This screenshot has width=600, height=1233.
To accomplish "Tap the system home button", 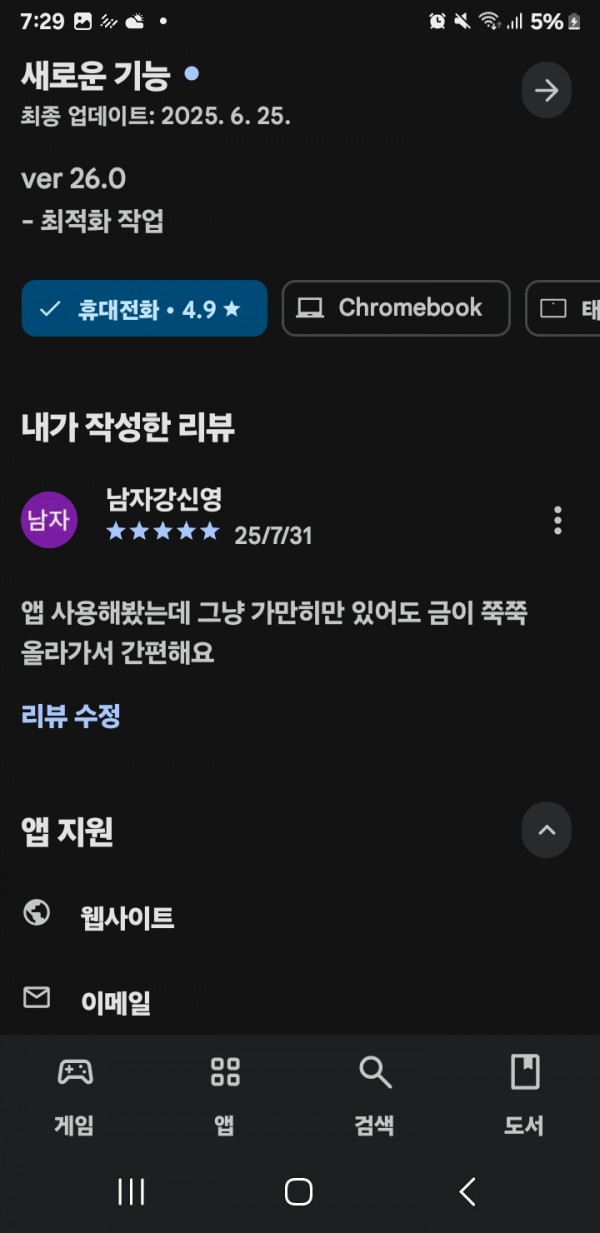I will [298, 1191].
